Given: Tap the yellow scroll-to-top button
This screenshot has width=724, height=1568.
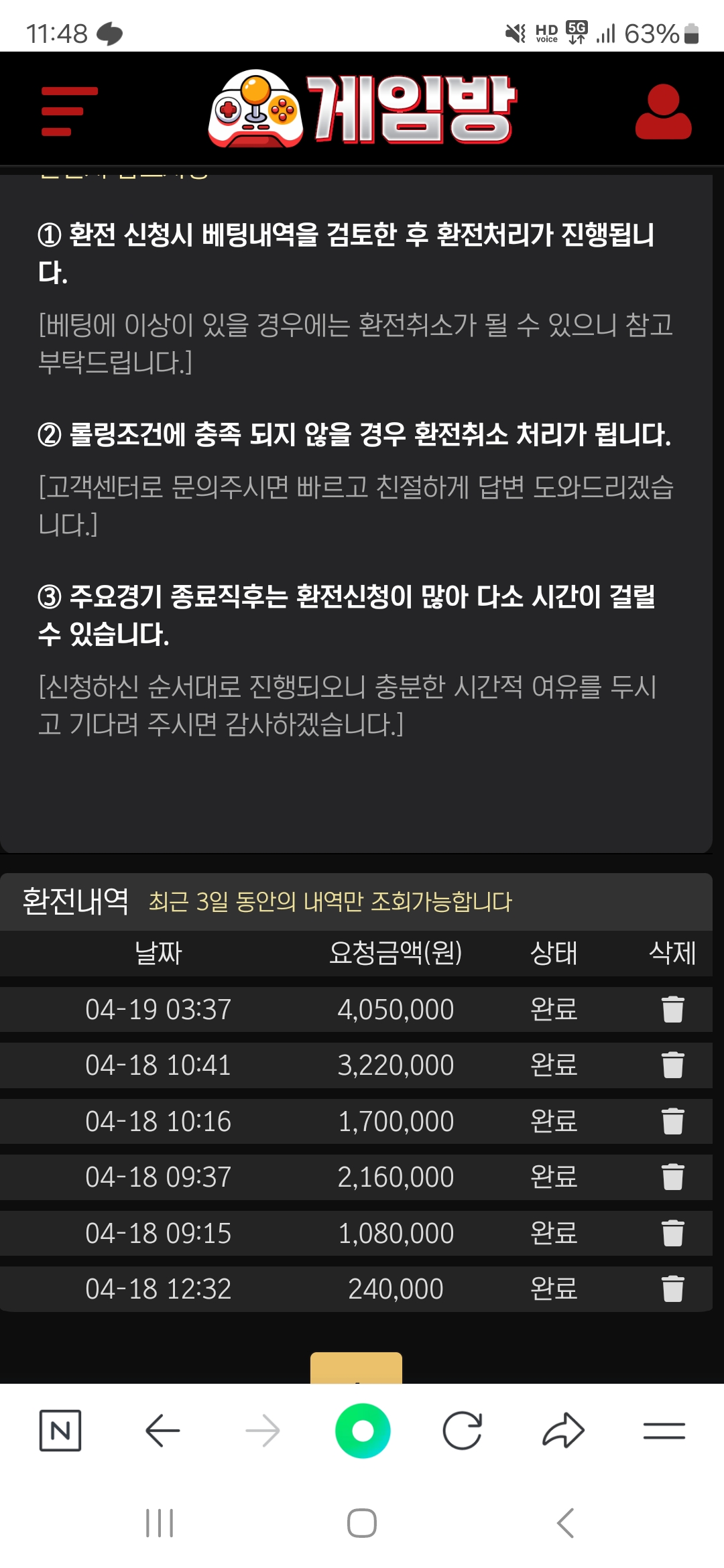Looking at the screenshot, I should [356, 1368].
